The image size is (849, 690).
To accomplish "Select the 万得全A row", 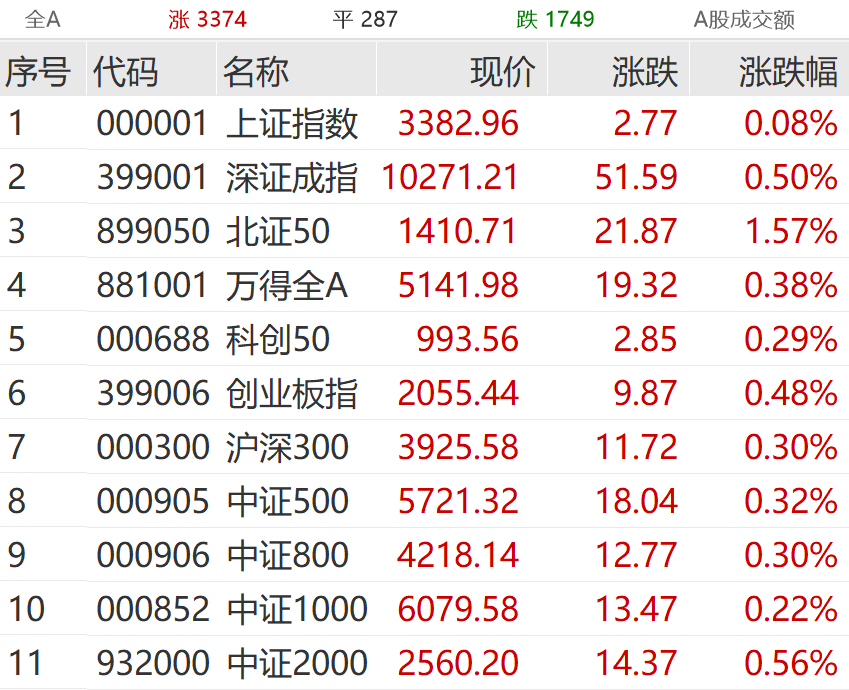I will pos(287,285).
